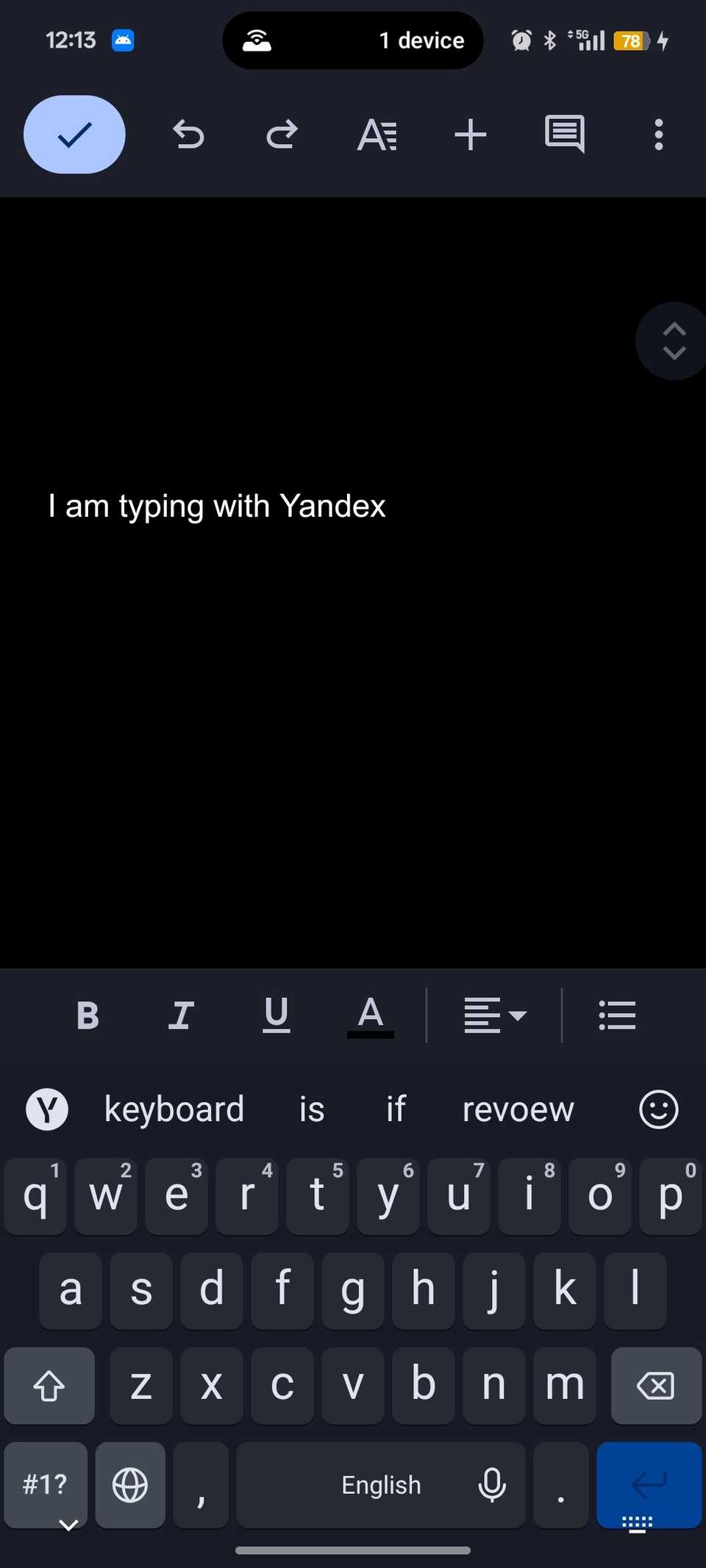Tap the checkmark to save the note
The height and width of the screenshot is (1568, 706).
(x=74, y=135)
